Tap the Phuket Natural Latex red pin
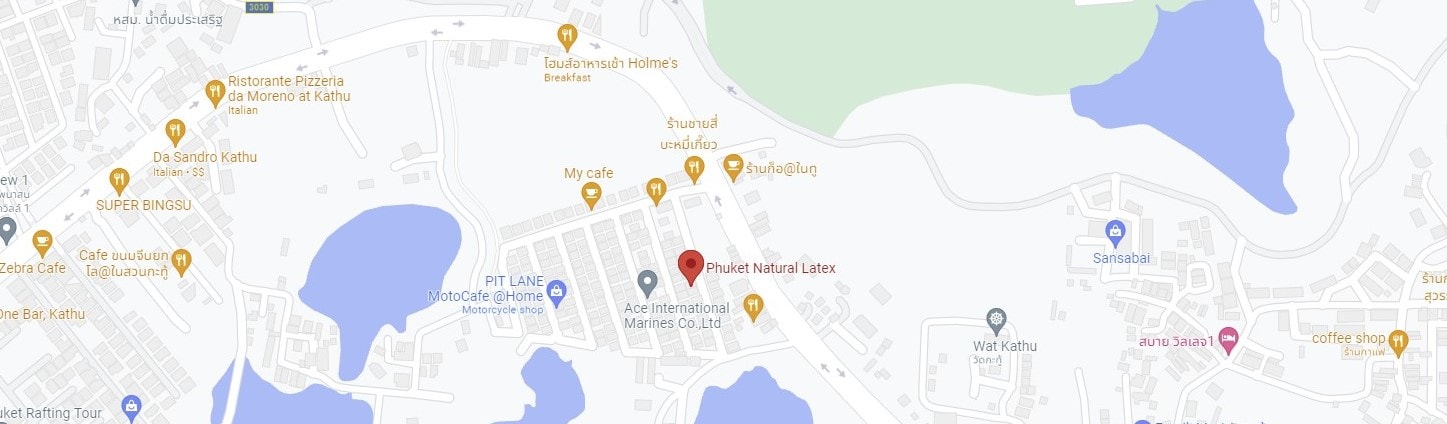This screenshot has width=1447, height=424. click(690, 267)
